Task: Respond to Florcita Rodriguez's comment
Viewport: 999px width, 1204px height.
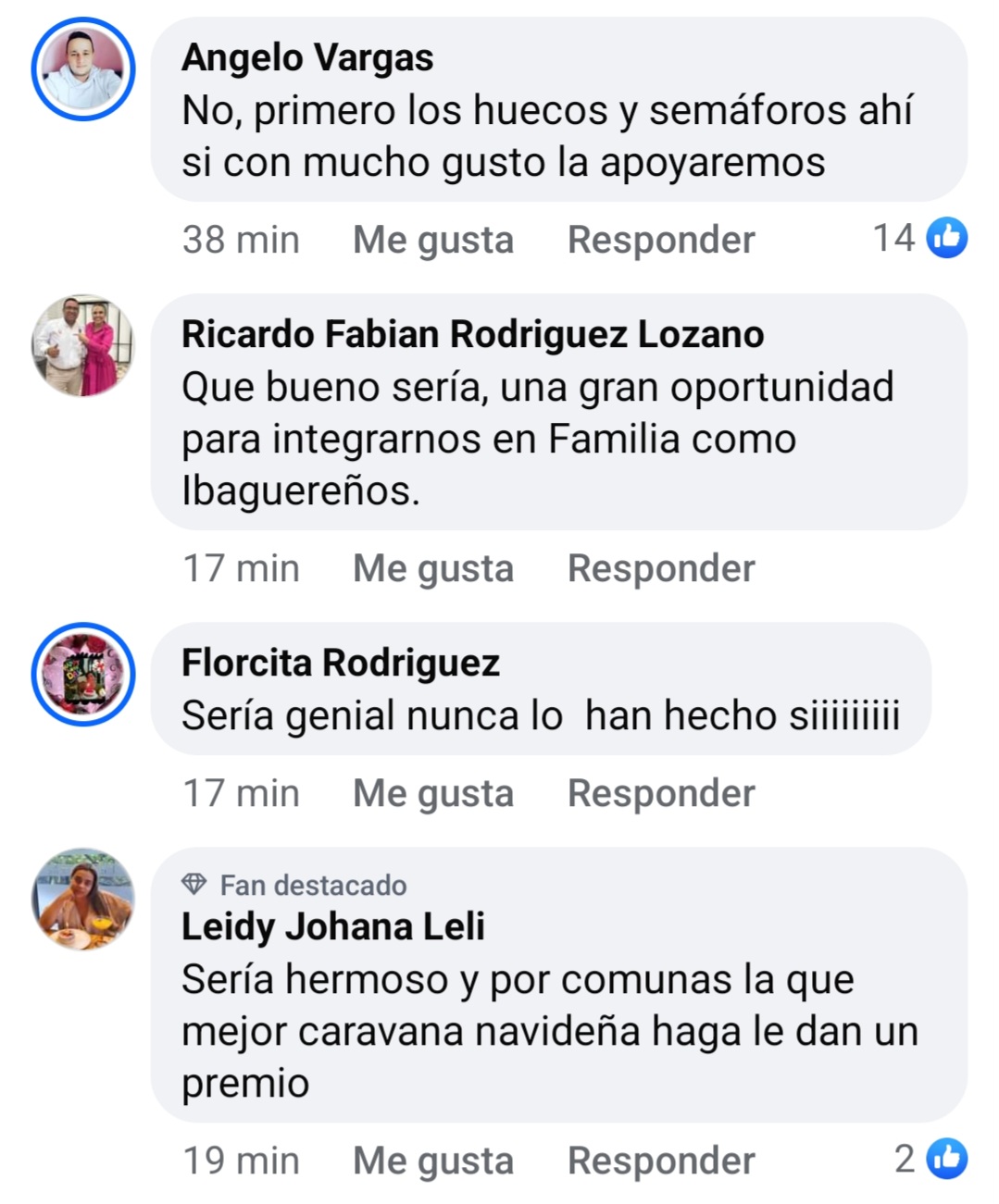Action: point(661,793)
